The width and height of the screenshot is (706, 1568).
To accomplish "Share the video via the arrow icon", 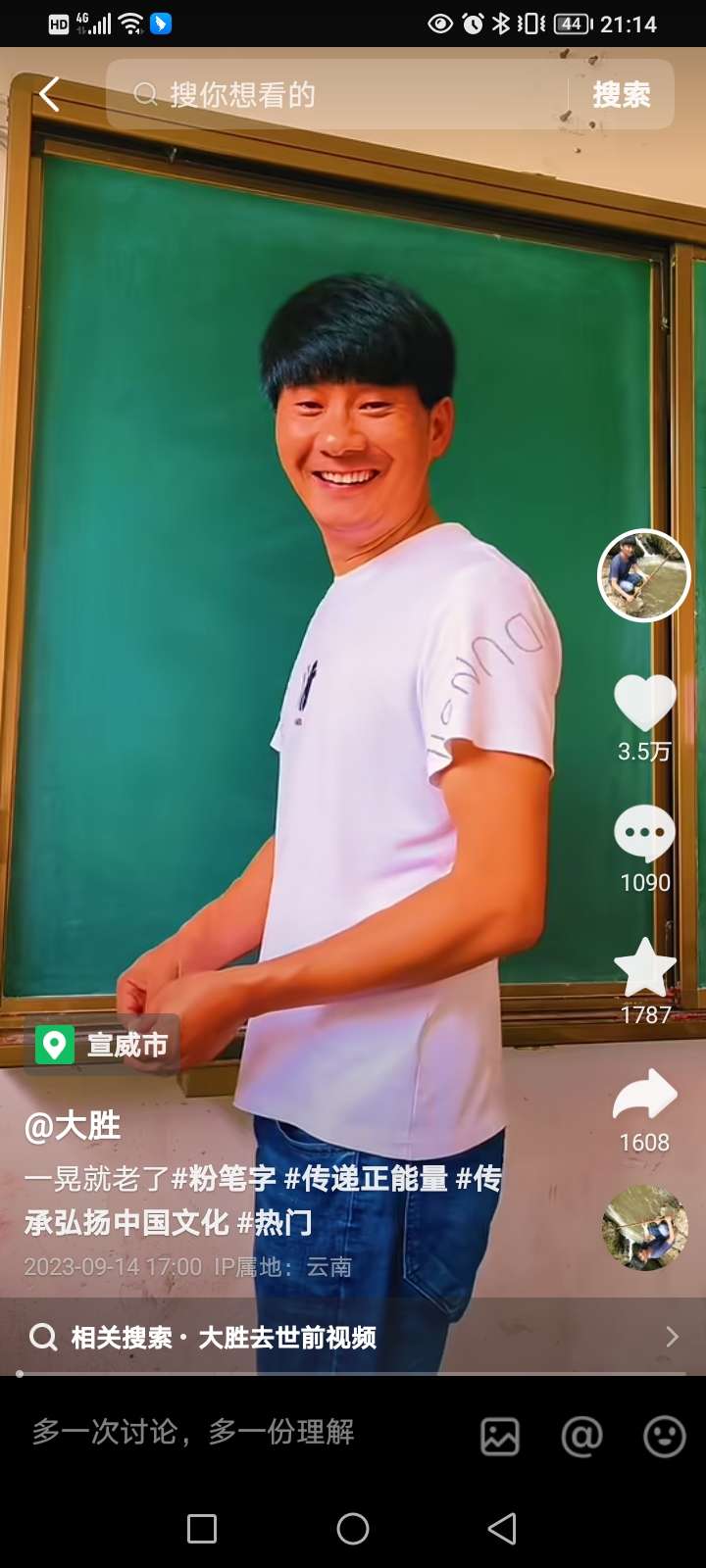I will 644,1096.
